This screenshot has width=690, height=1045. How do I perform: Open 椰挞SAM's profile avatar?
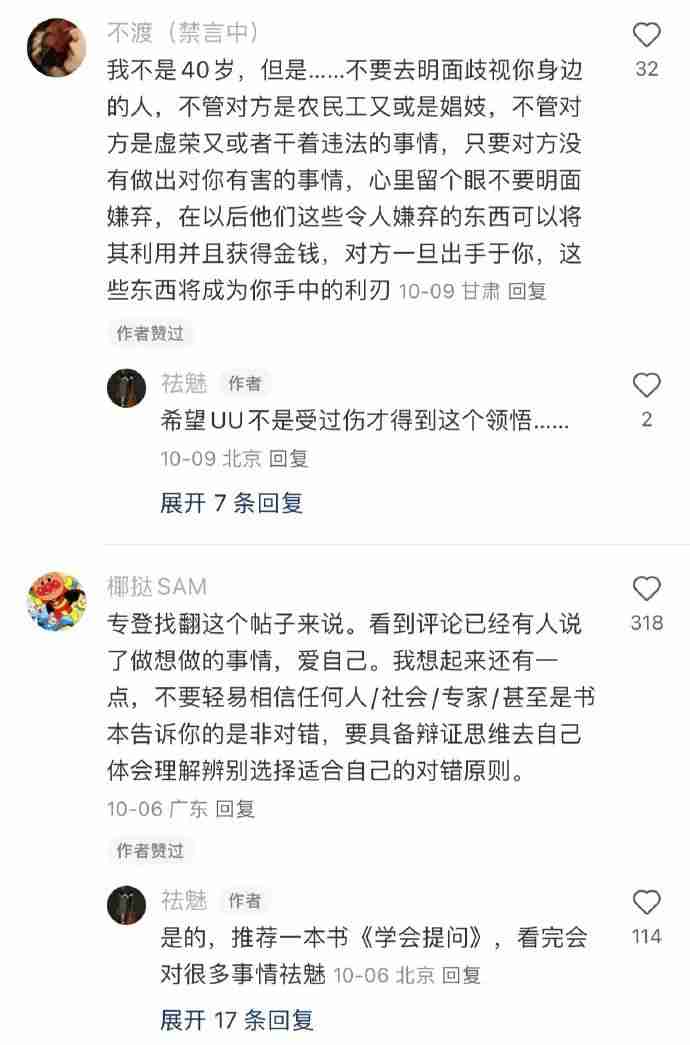pos(56,601)
